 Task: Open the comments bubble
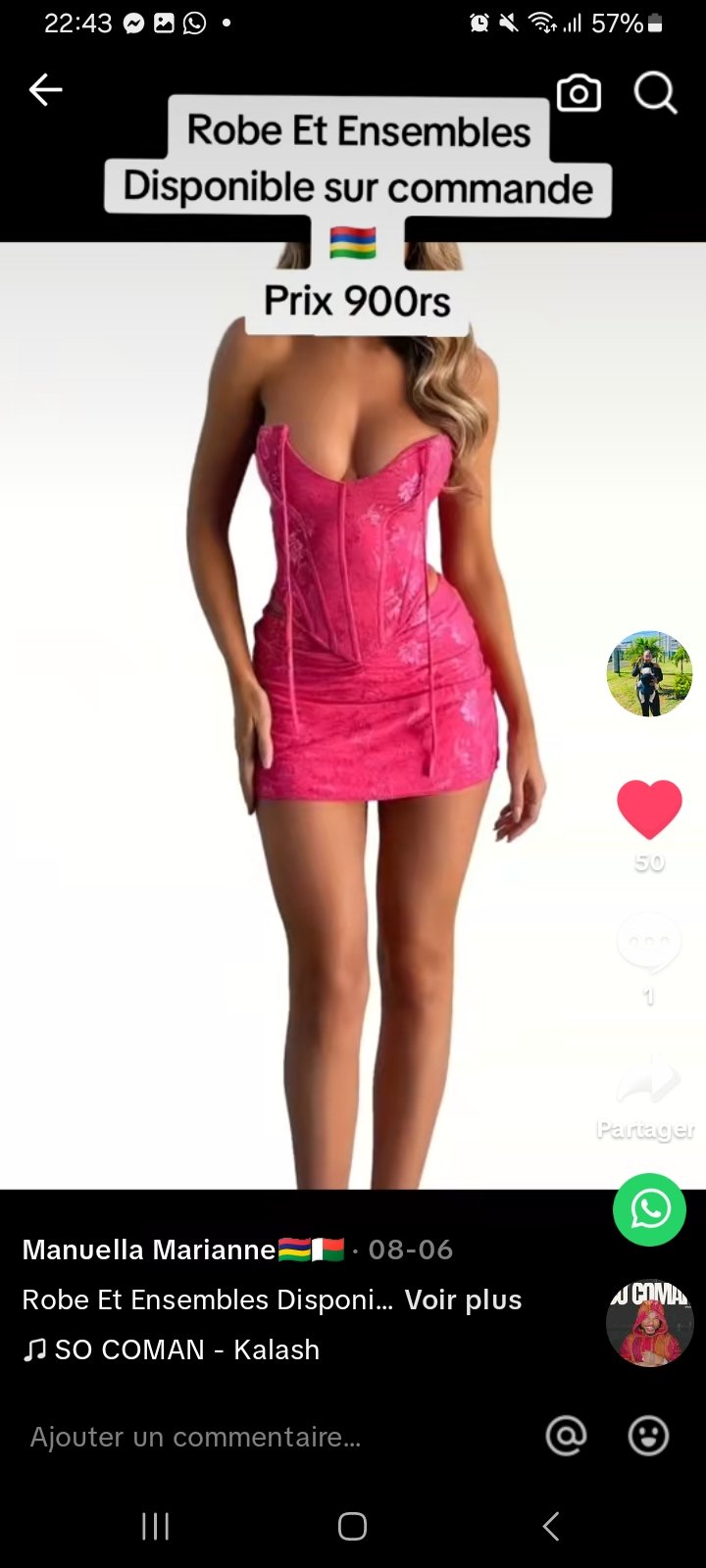[x=649, y=943]
